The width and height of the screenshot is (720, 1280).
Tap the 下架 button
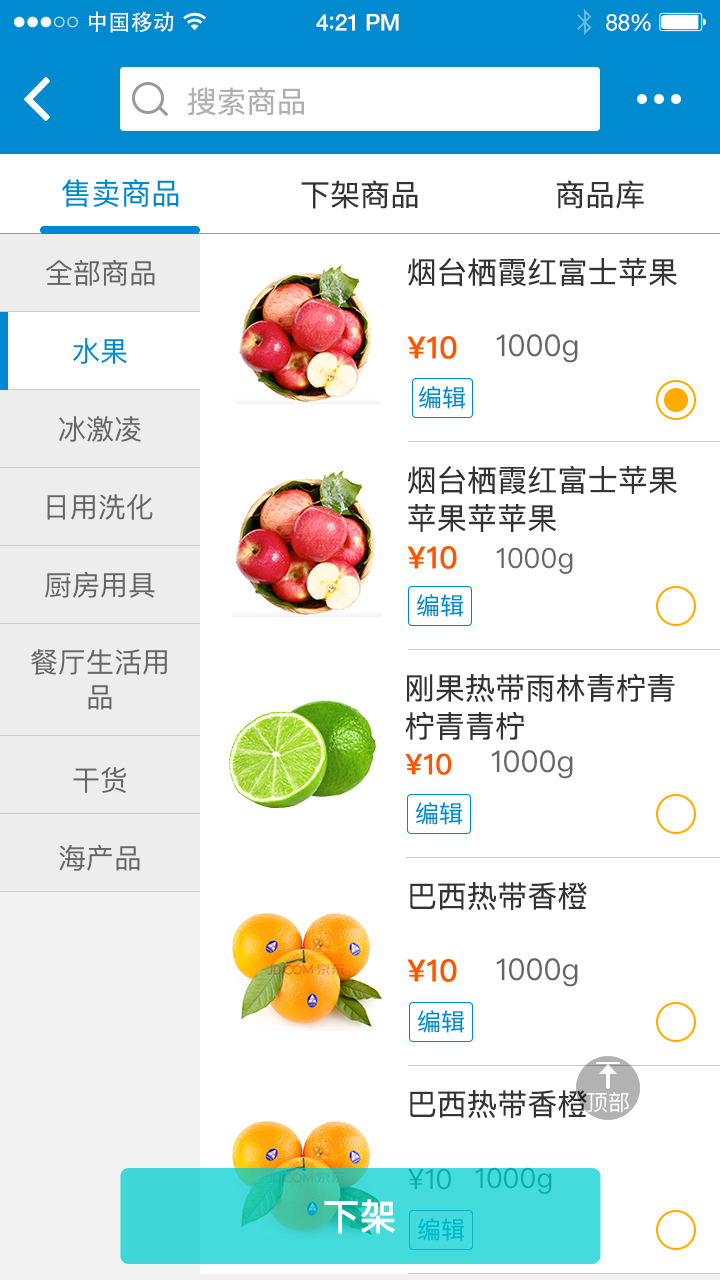360,1216
